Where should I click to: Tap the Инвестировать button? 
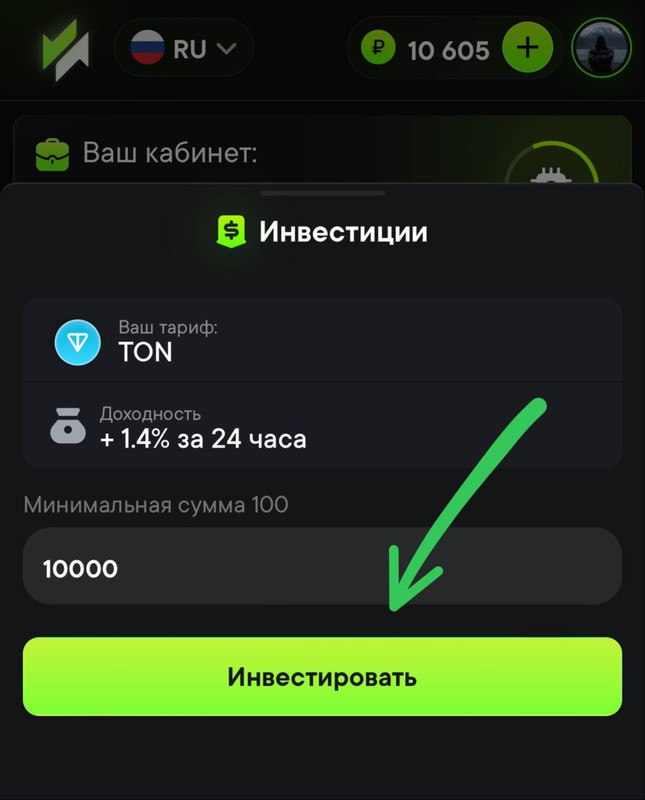(322, 677)
